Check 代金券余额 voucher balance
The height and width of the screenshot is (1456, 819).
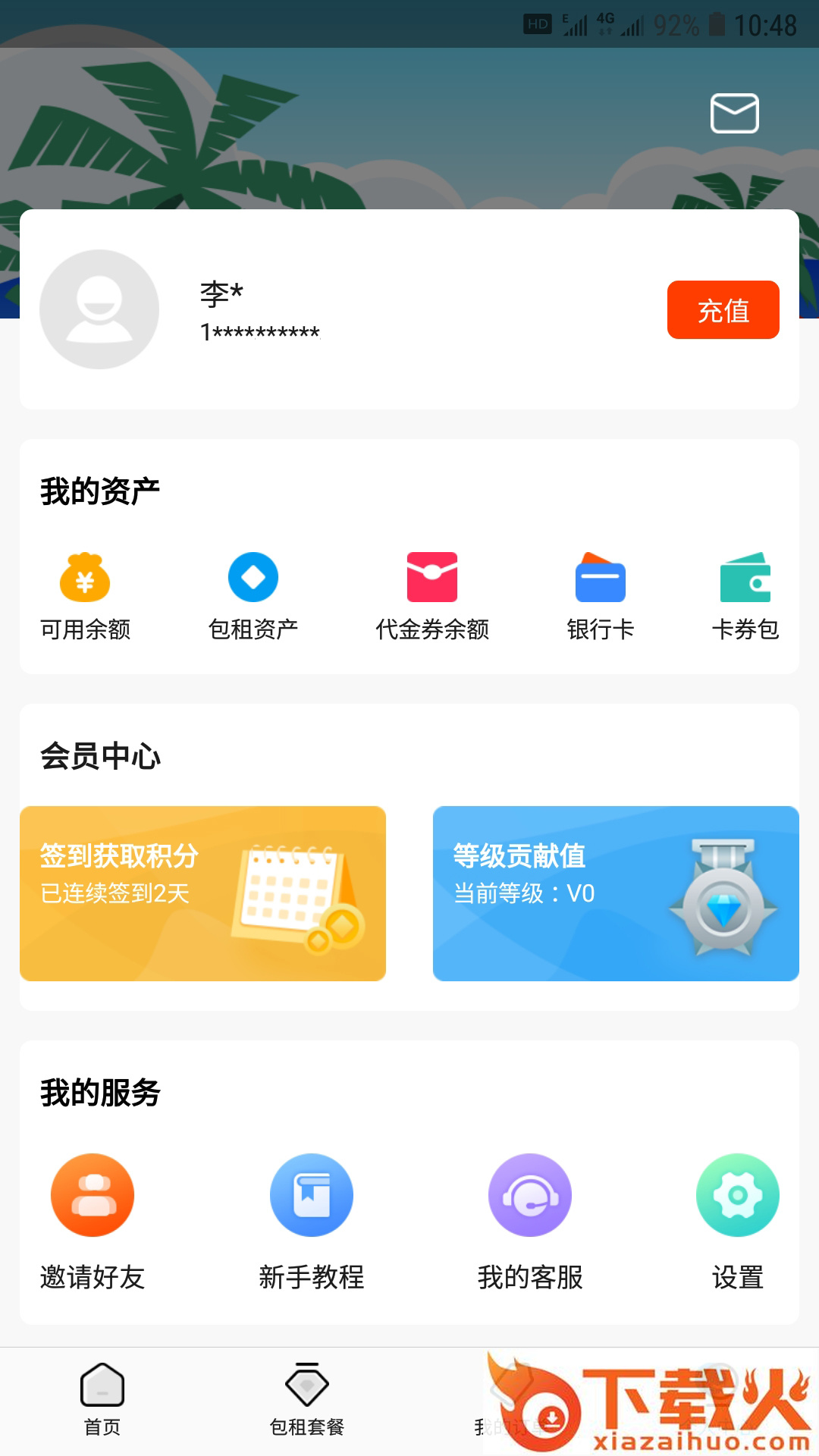(432, 597)
